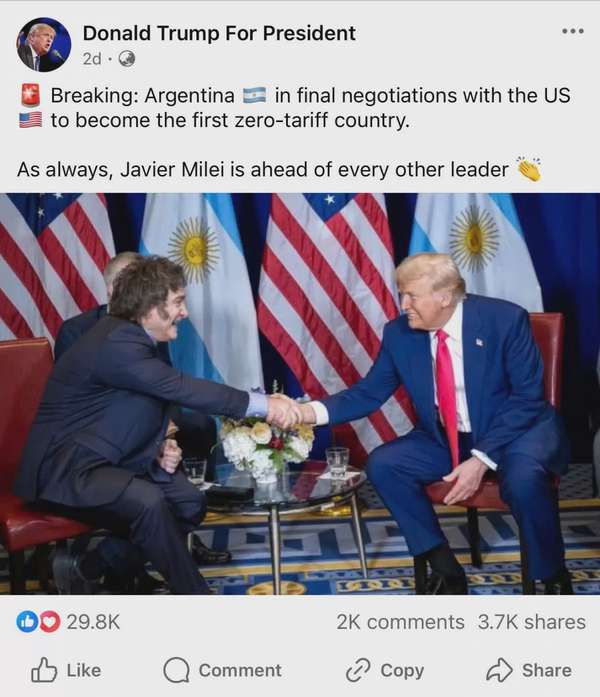Open the handshake photo in the post
This screenshot has height=697, width=600.
tap(300, 393)
